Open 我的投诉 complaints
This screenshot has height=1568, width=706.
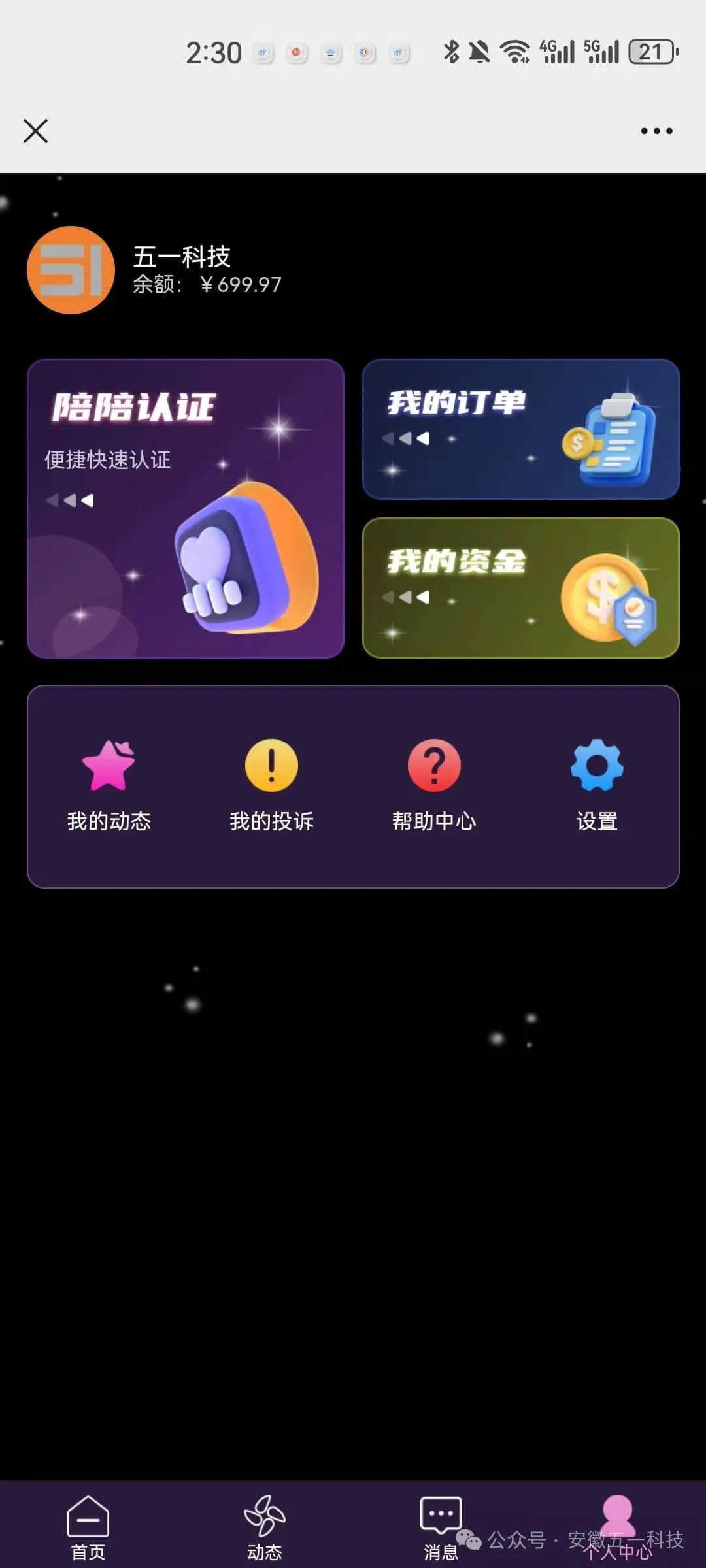[271, 785]
